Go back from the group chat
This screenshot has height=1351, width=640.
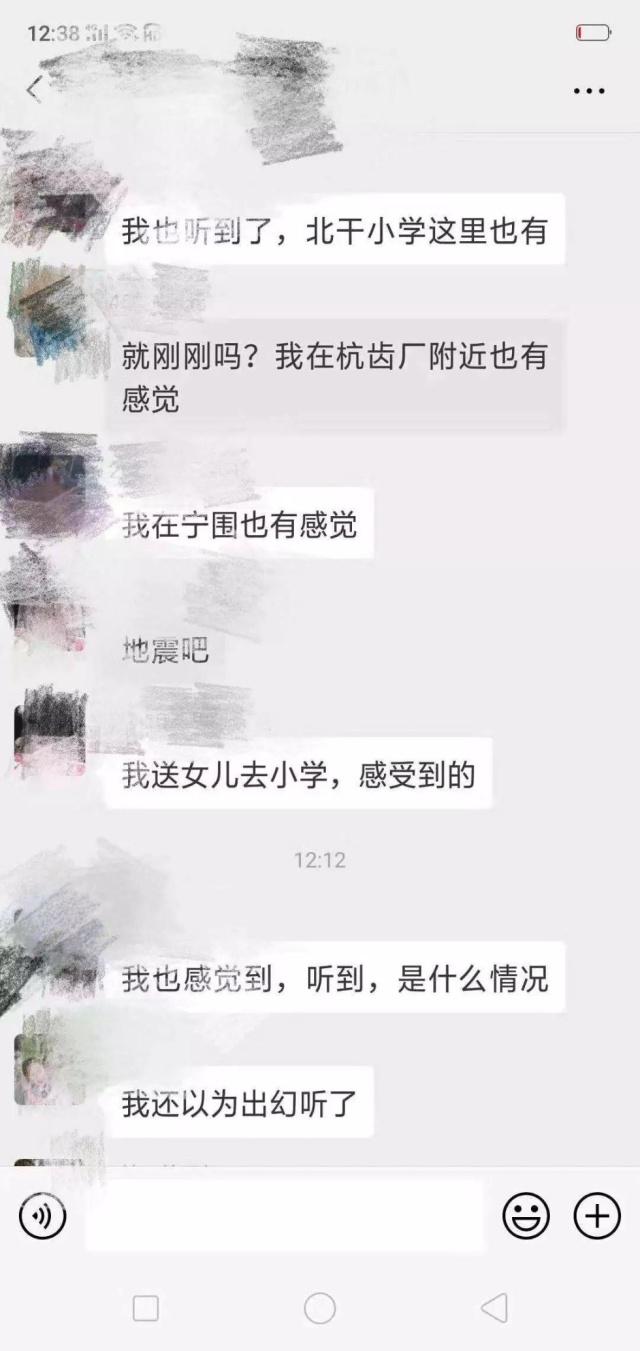click(34, 89)
